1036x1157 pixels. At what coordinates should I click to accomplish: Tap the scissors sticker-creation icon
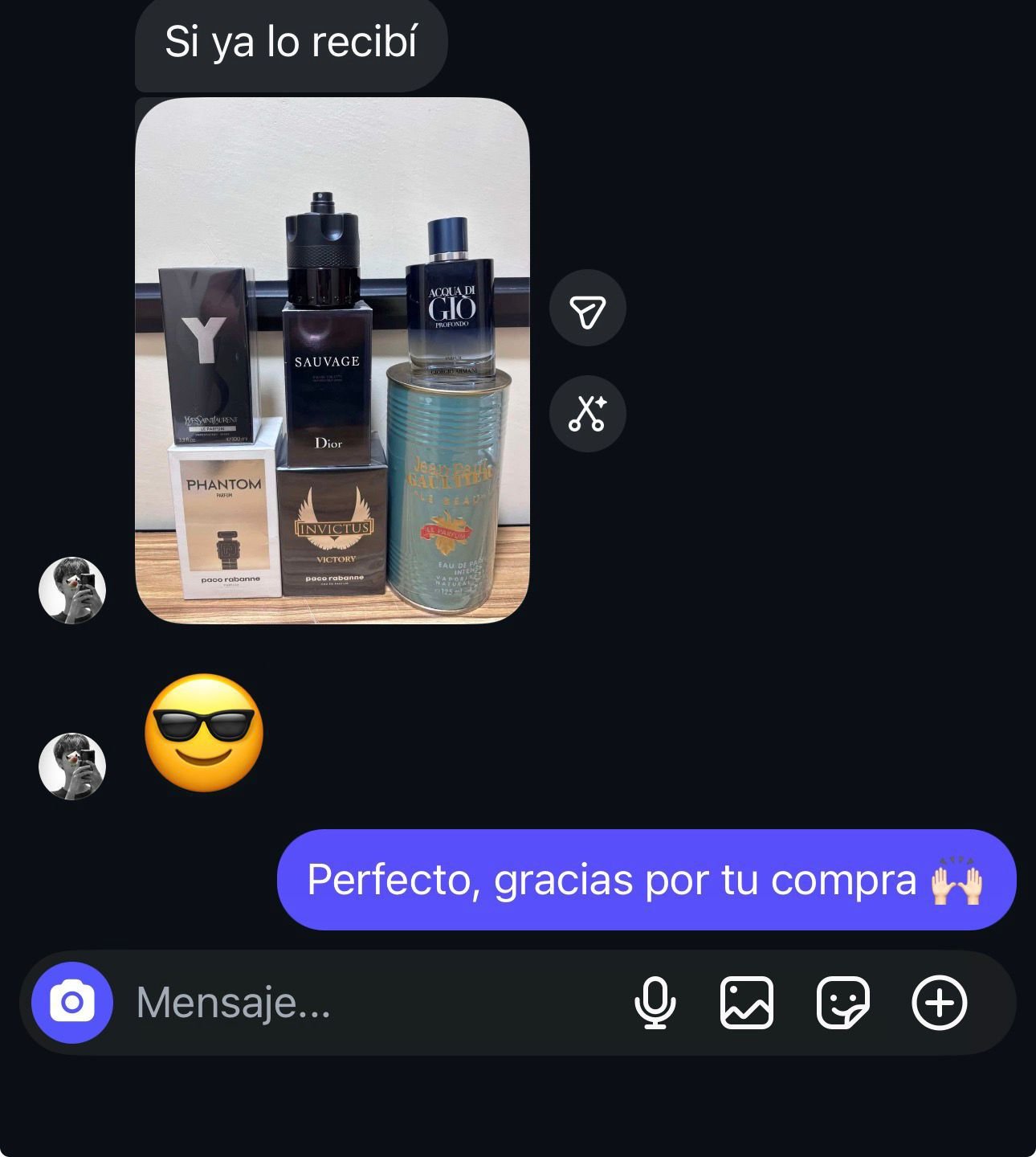point(587,414)
